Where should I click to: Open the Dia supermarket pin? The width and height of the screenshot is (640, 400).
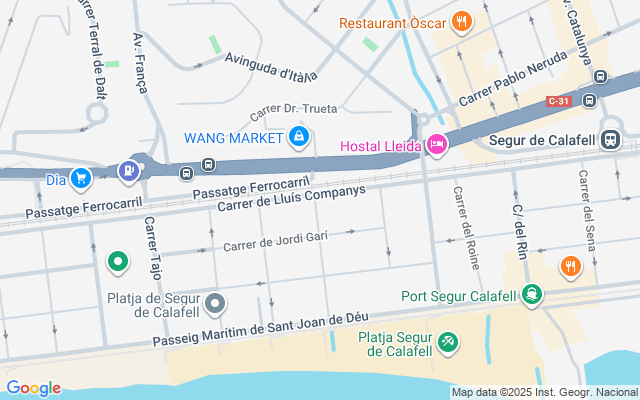tap(81, 179)
